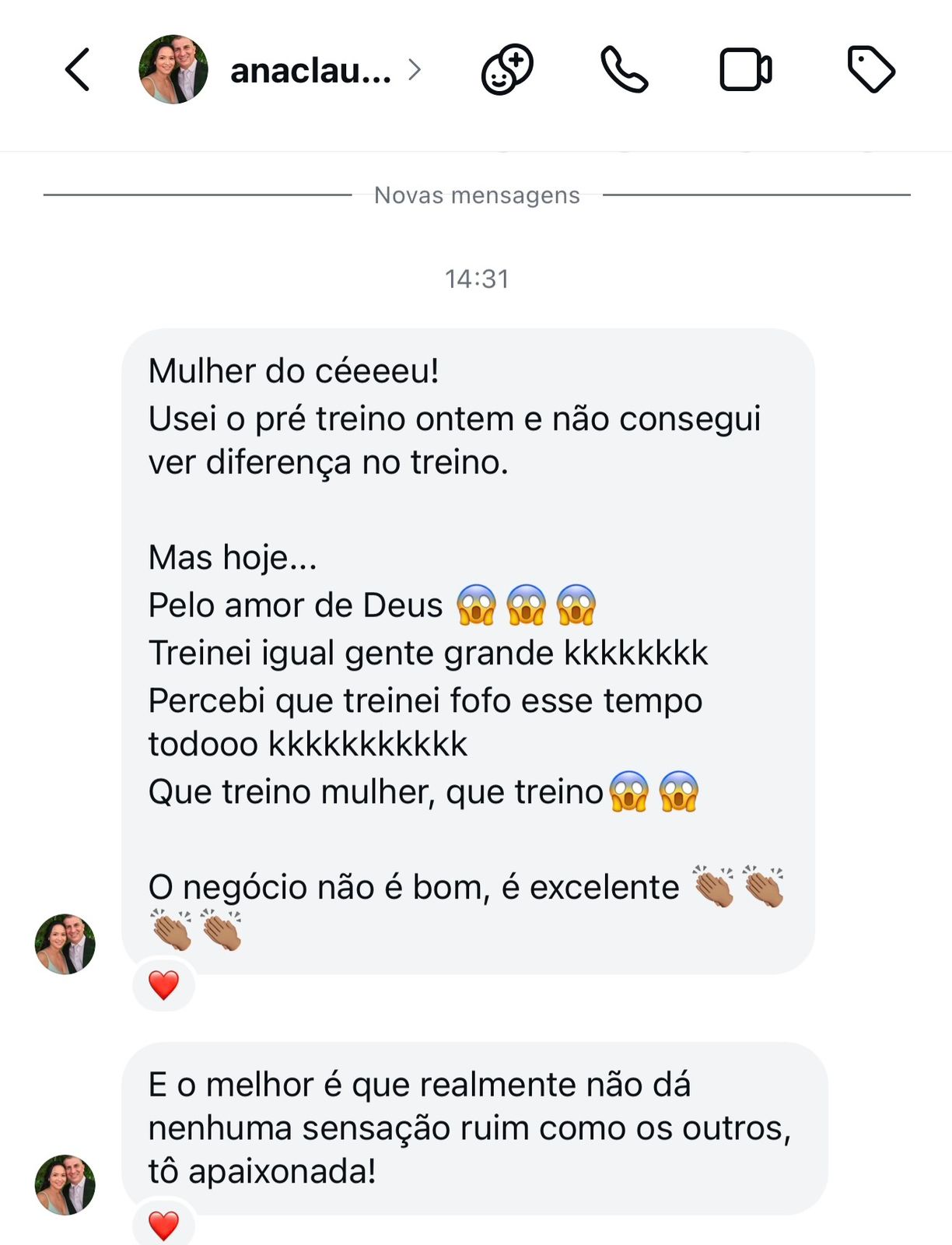Open sender avatar beside 'tô apaixonada' message
The image size is (952, 1245).
point(65,1184)
